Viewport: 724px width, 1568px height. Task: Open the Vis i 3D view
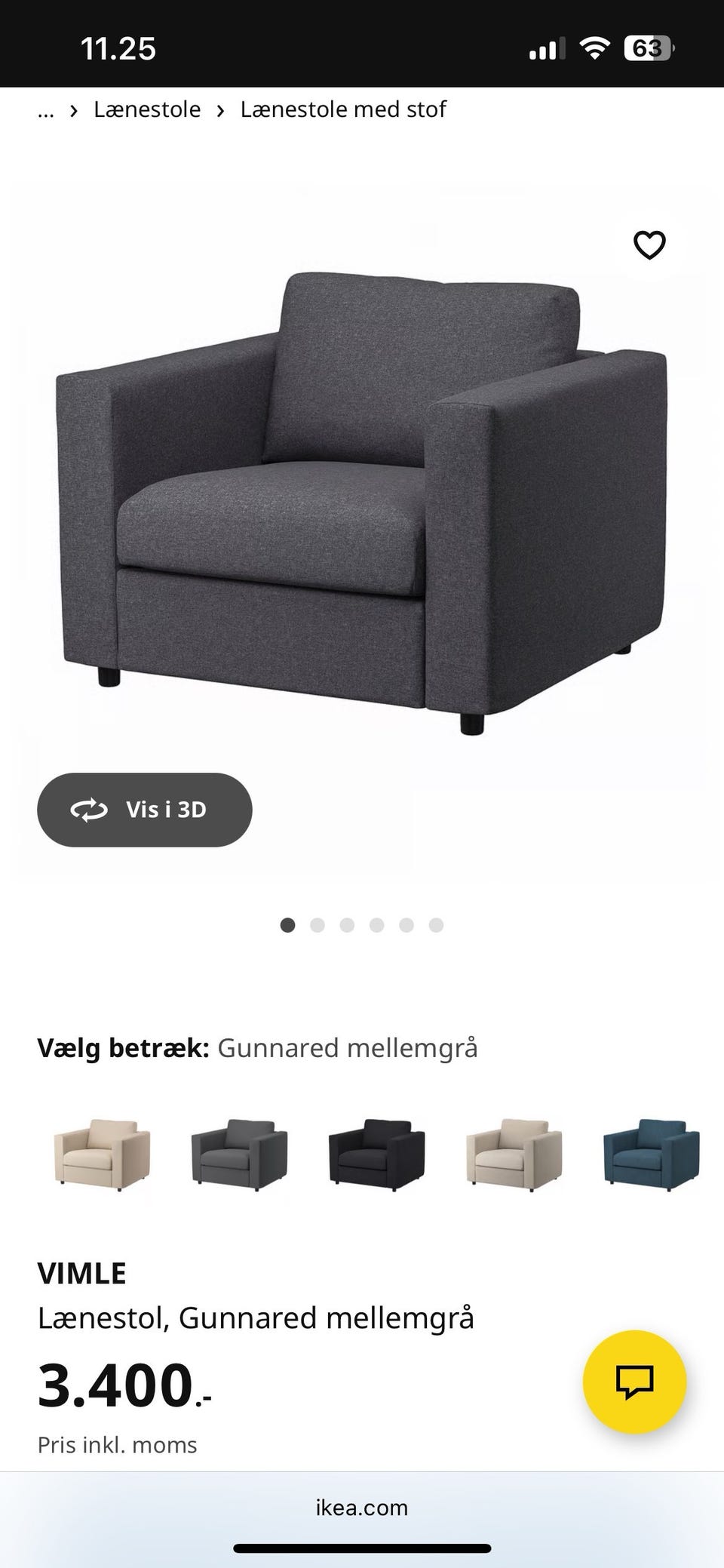click(x=144, y=810)
